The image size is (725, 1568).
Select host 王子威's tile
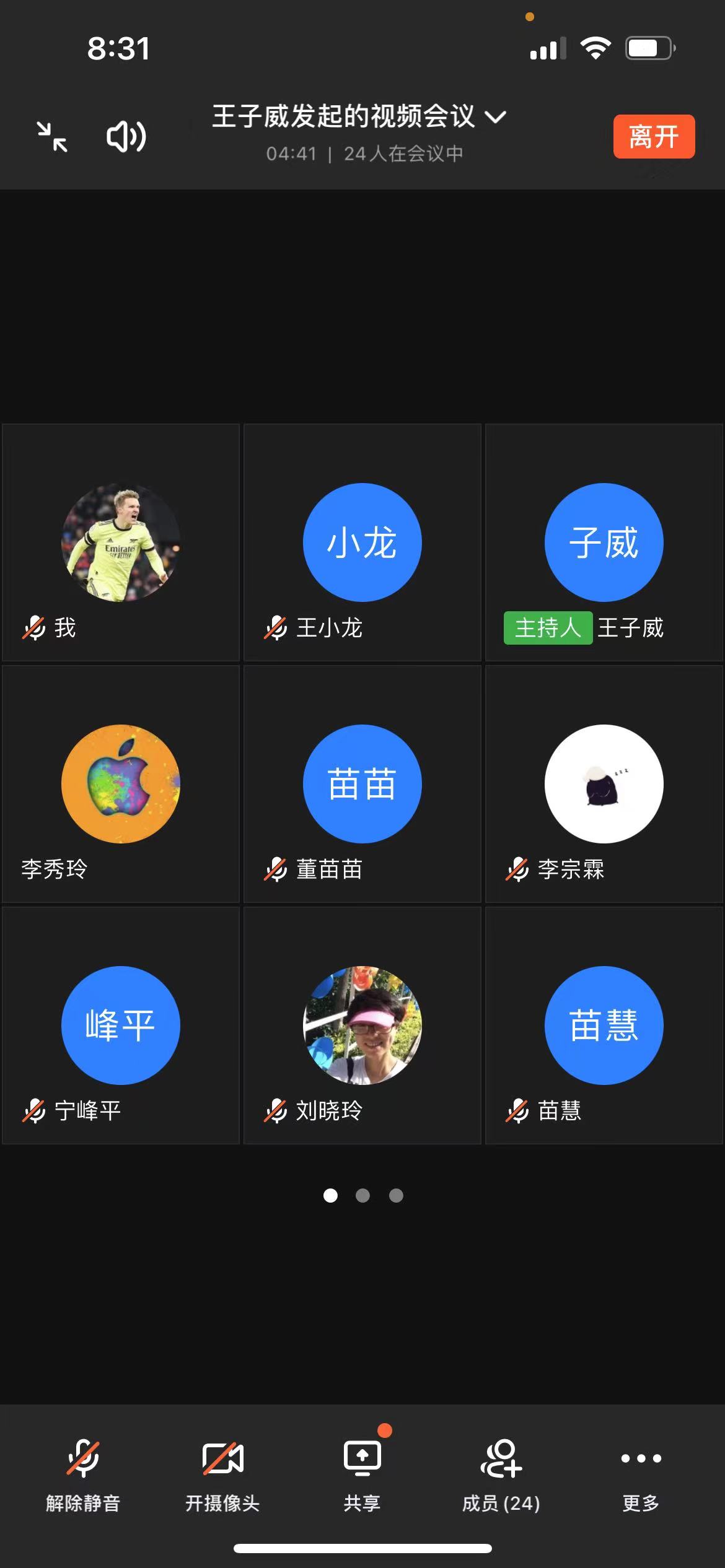pyautogui.click(x=604, y=543)
